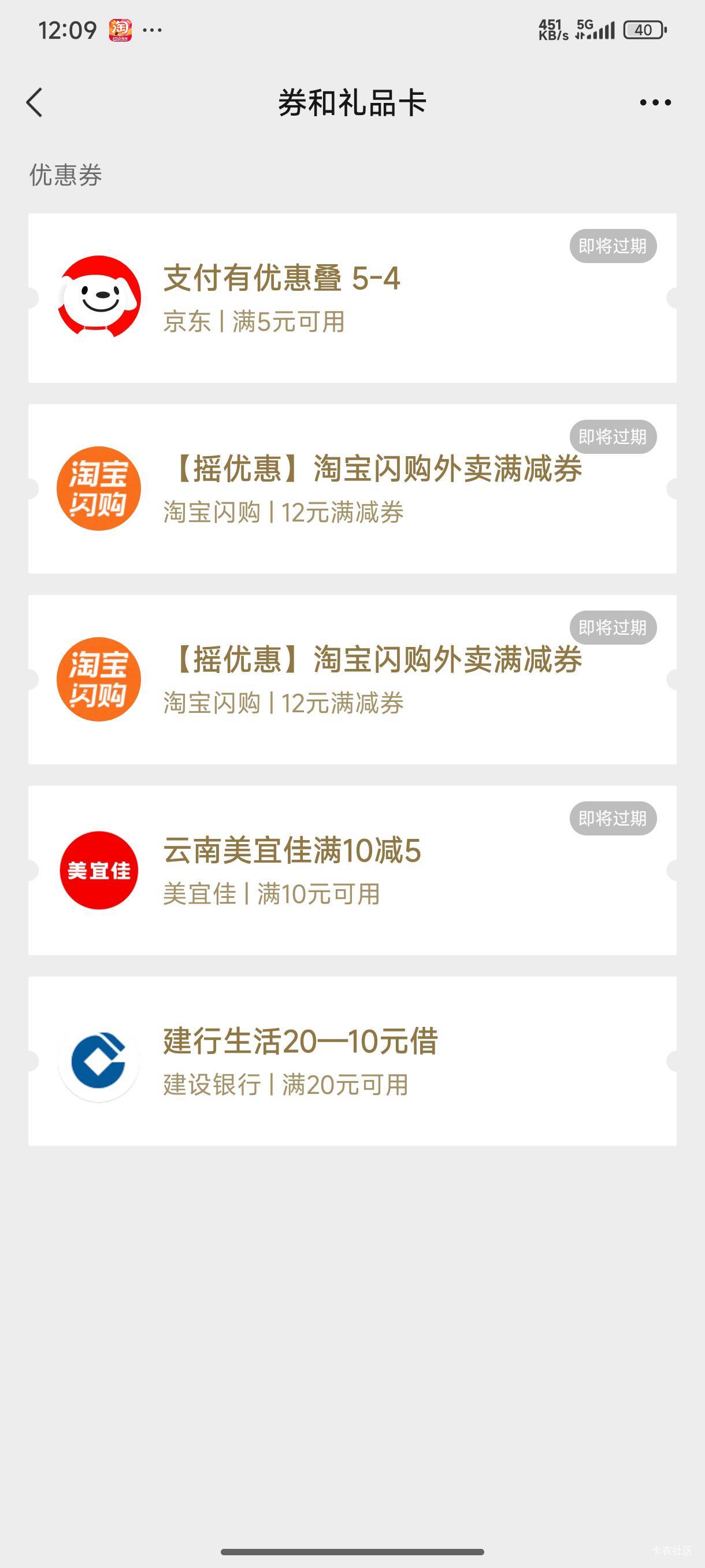
Task: Open the 京东 支付有优惠叠 5-4 coupon
Action: 352,298
